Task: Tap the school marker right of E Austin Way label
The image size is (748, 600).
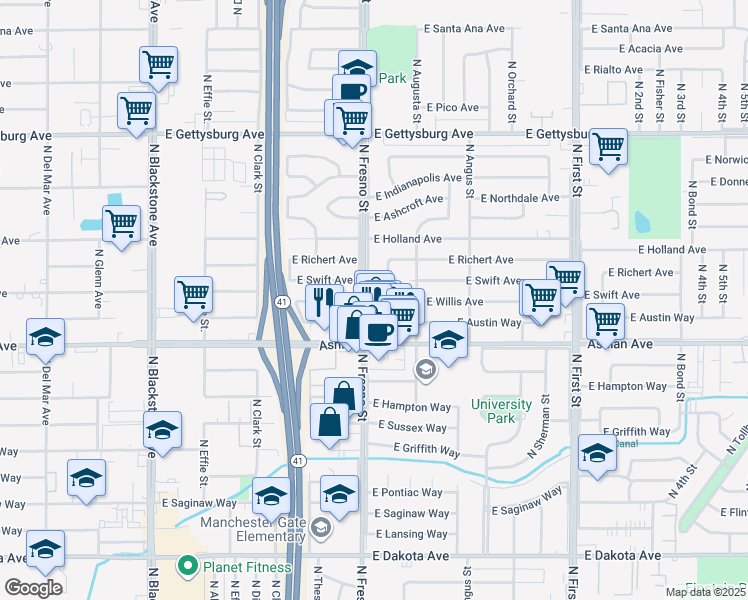Action: pos(447,342)
